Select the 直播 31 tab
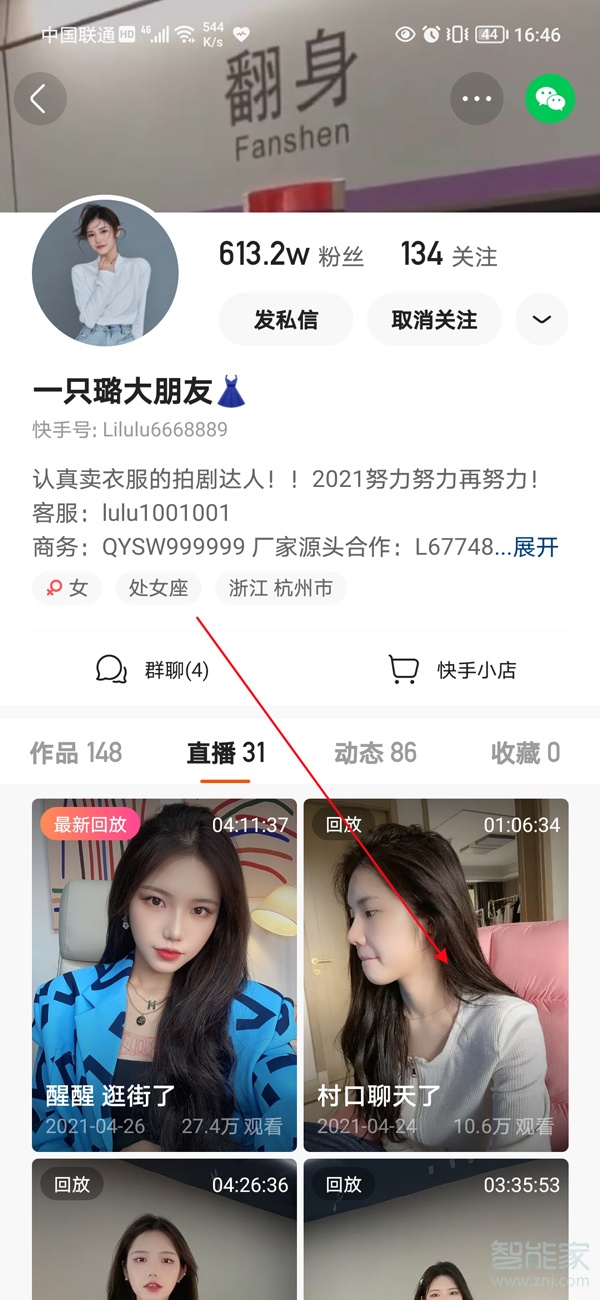 point(226,753)
